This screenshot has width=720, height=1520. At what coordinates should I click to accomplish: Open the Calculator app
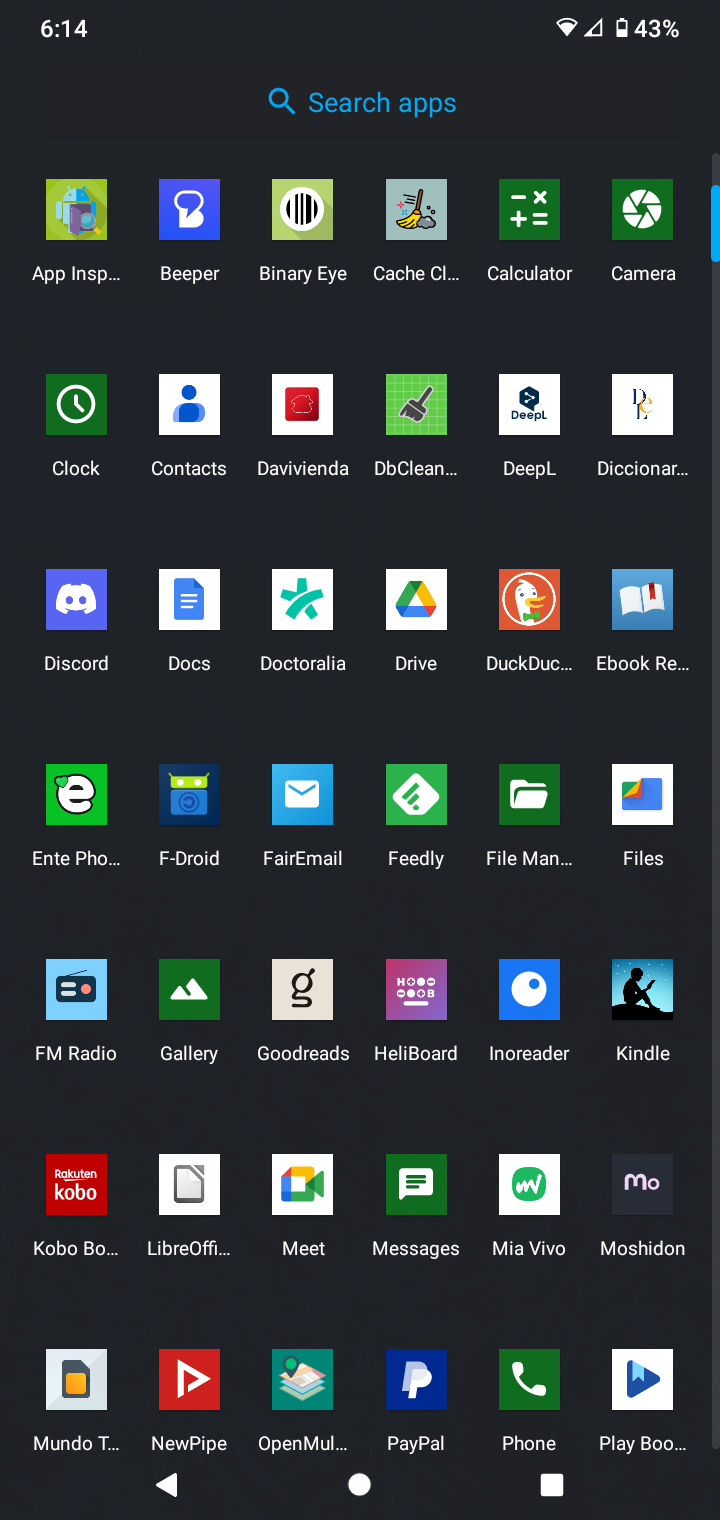529,210
